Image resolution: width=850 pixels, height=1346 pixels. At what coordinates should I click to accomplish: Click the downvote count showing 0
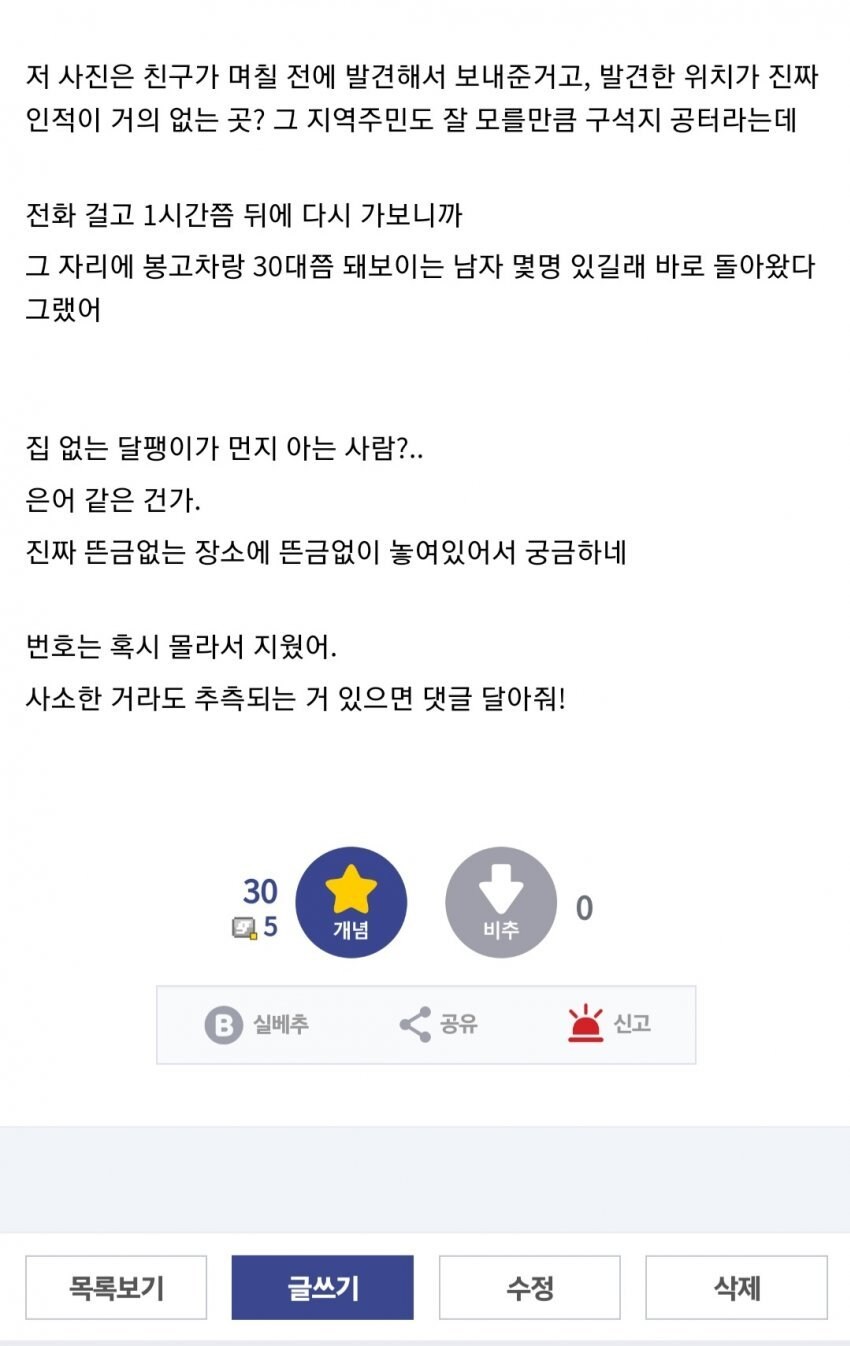point(584,906)
